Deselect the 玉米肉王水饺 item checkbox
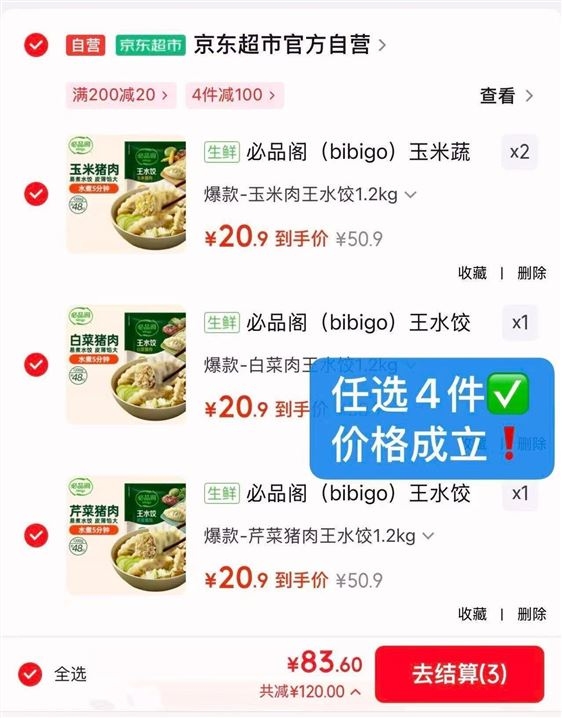Screen dimensions: 562x718 pos(36,194)
